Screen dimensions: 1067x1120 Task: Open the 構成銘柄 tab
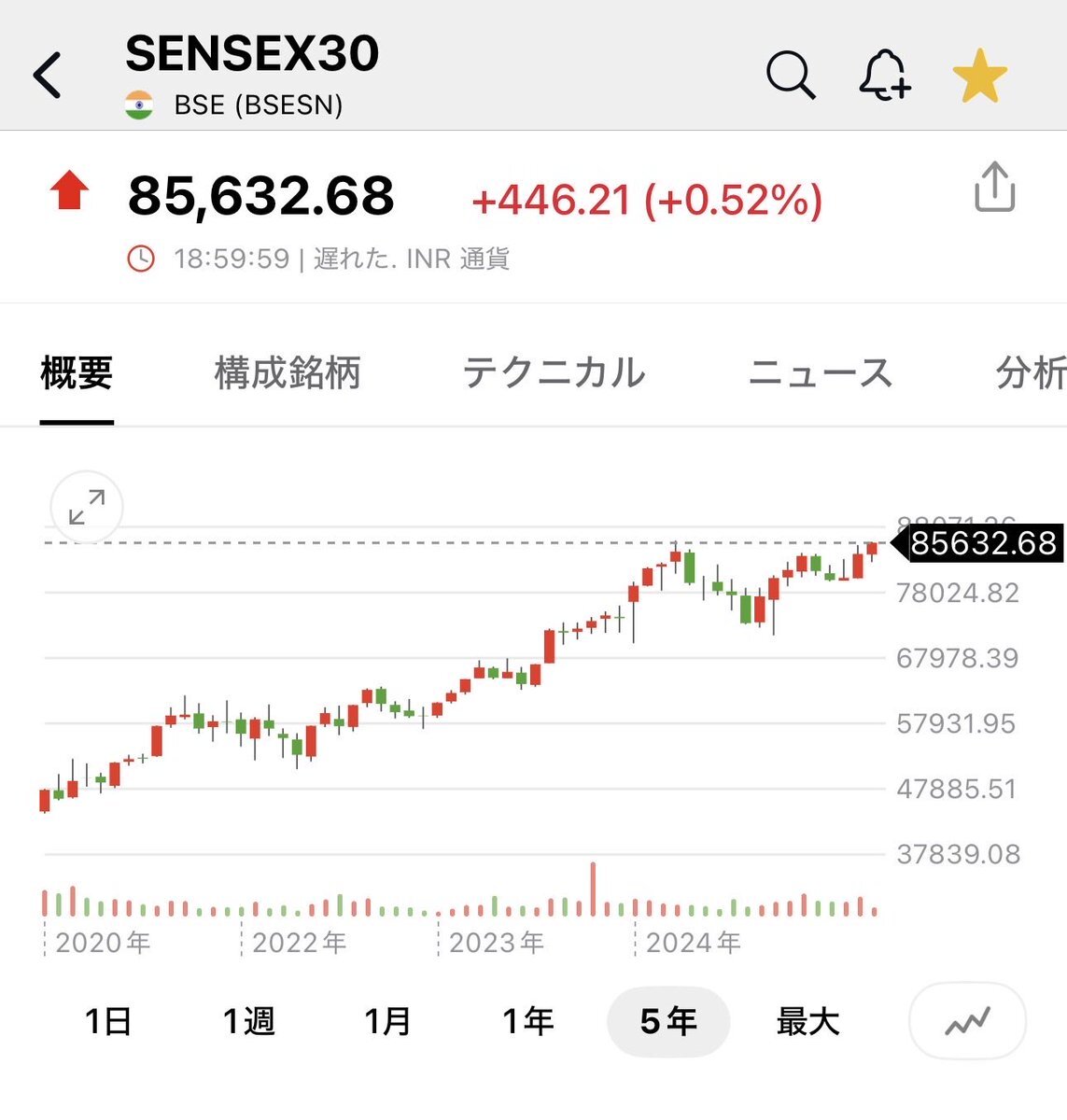coord(288,373)
